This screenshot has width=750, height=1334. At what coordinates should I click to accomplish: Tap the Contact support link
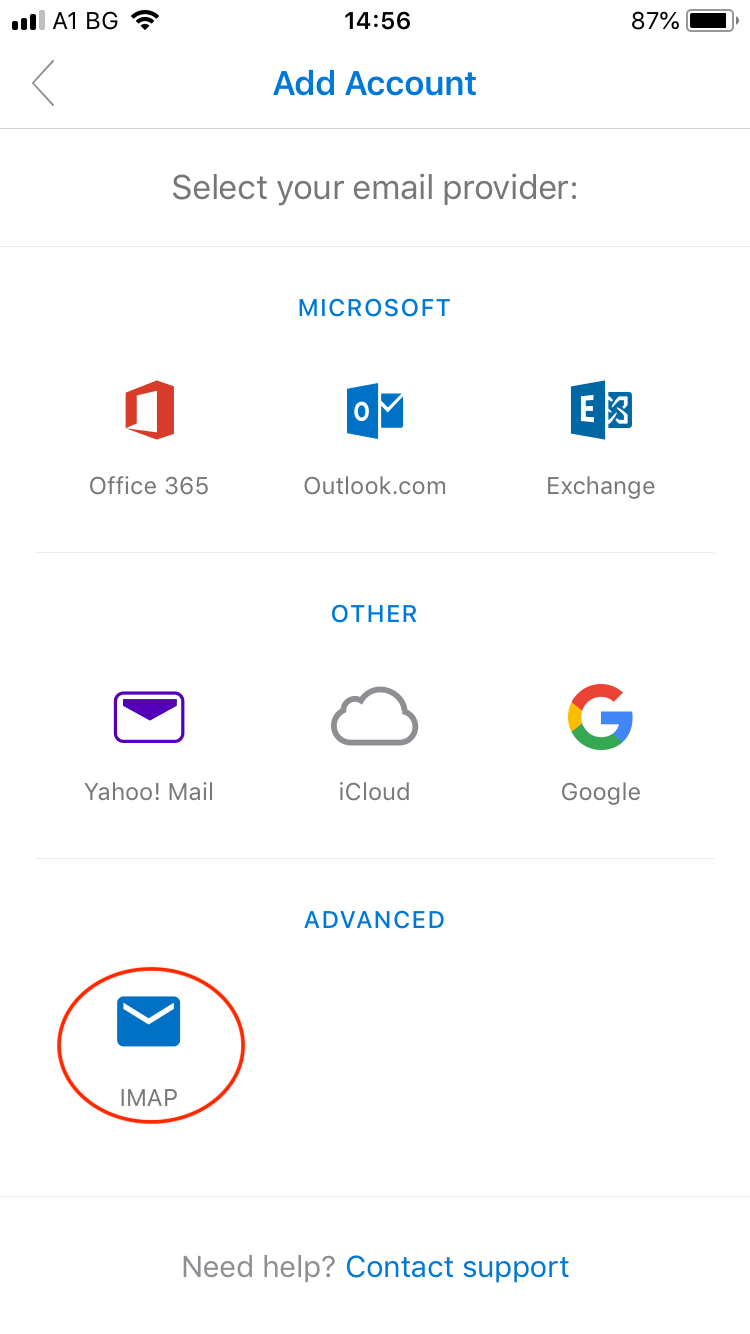[x=457, y=1267]
